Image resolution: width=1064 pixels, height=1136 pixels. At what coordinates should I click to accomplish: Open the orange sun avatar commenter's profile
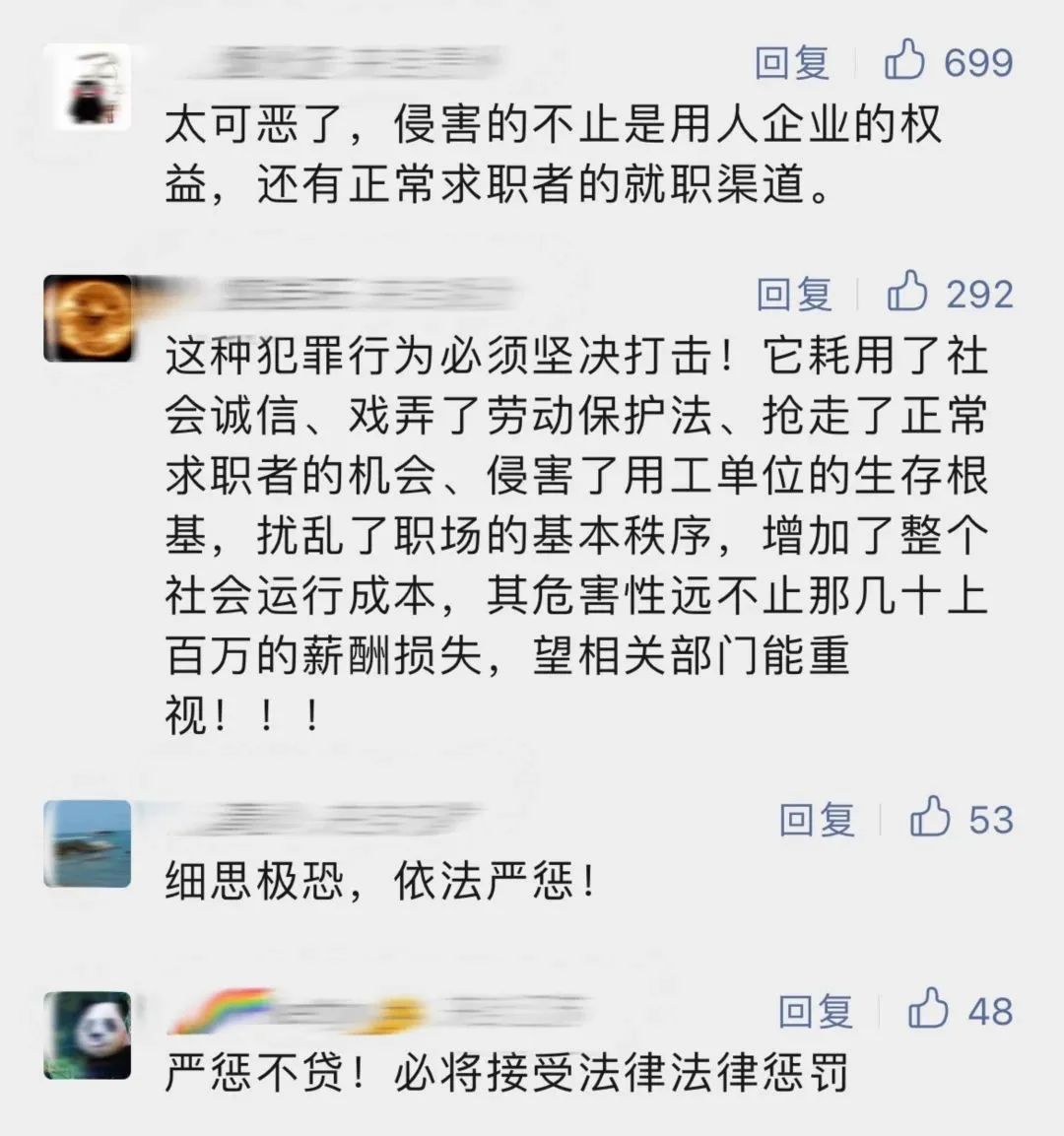coord(88,319)
